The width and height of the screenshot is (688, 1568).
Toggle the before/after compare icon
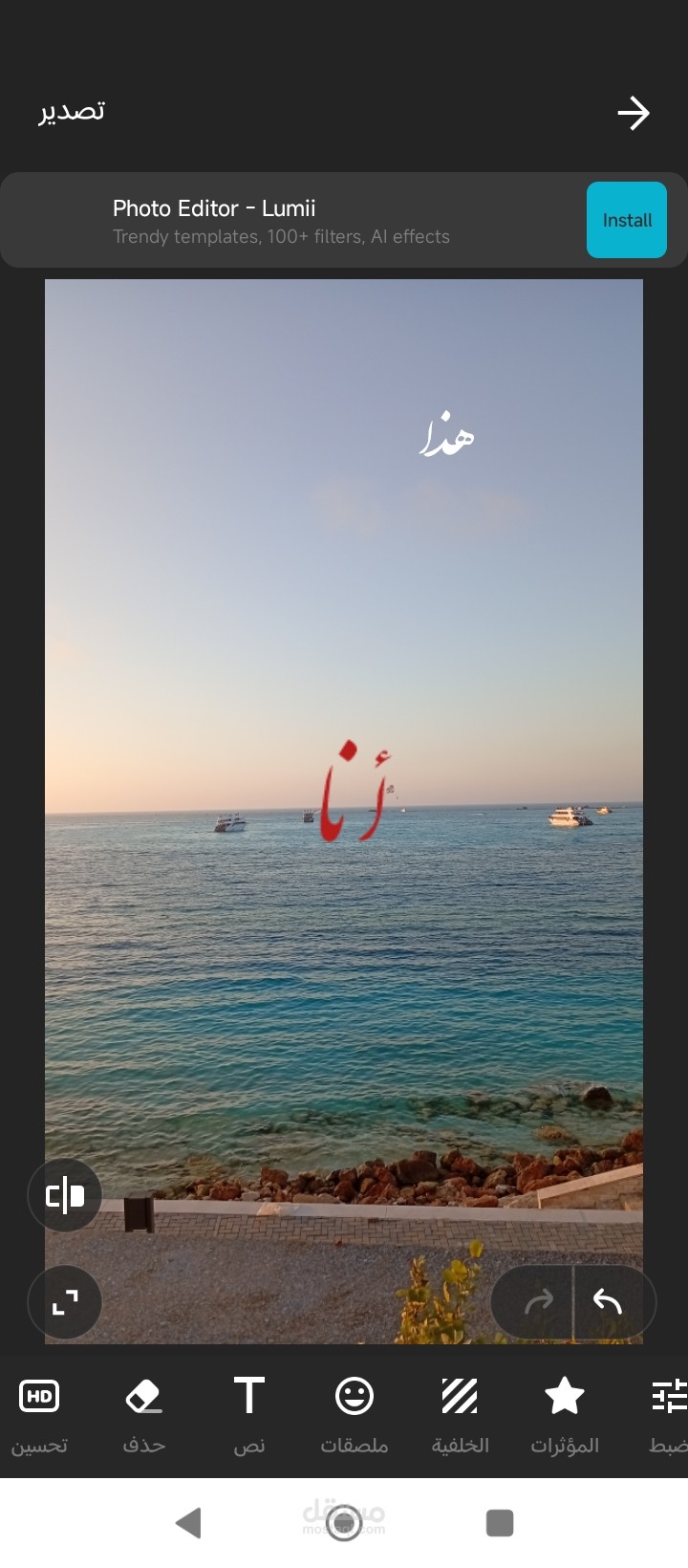[x=65, y=1195]
